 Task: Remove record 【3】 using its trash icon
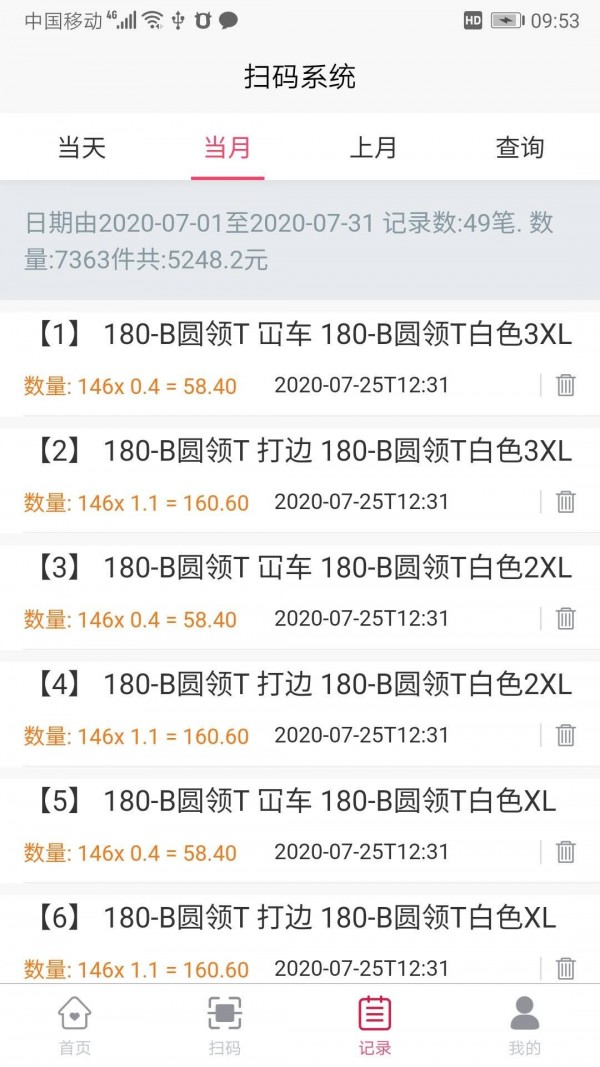pos(566,618)
